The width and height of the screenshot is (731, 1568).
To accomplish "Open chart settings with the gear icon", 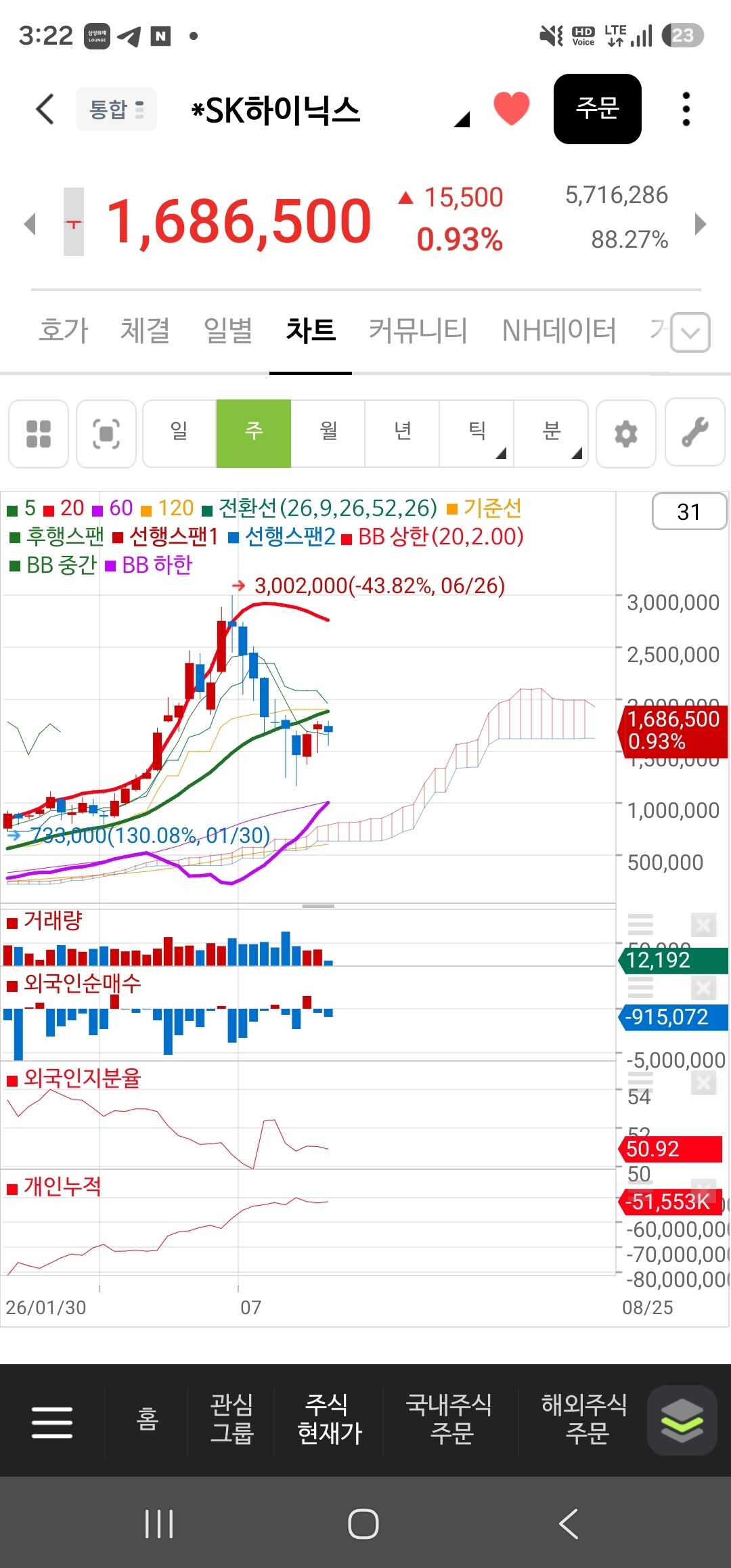I will pos(626,433).
